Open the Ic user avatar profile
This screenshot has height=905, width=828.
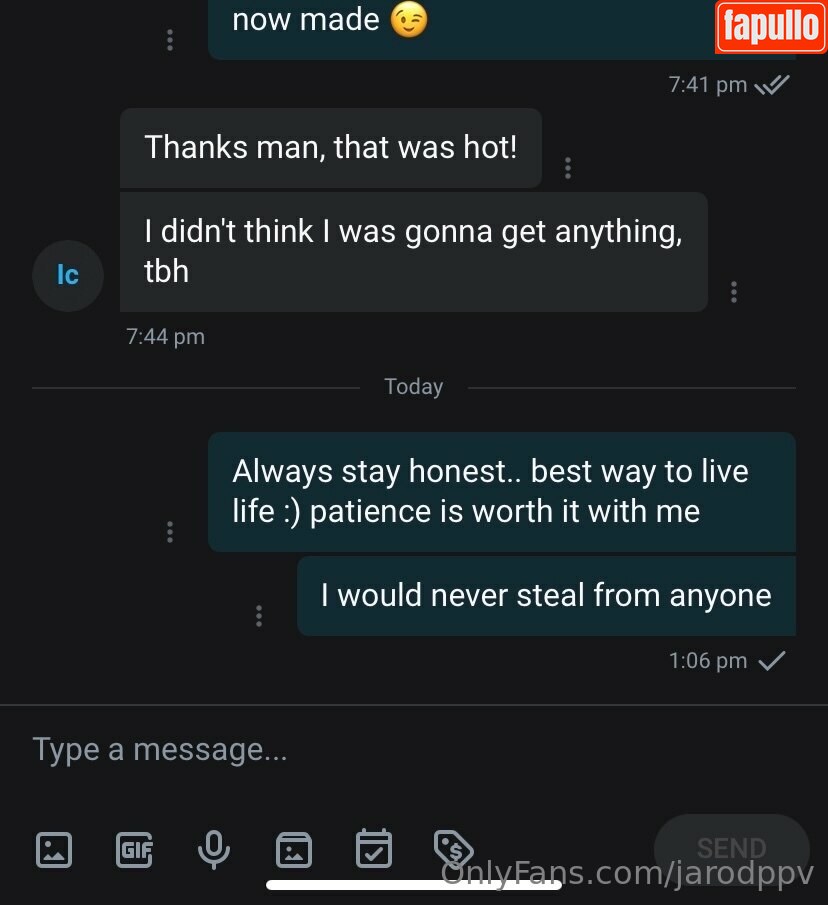tap(68, 275)
